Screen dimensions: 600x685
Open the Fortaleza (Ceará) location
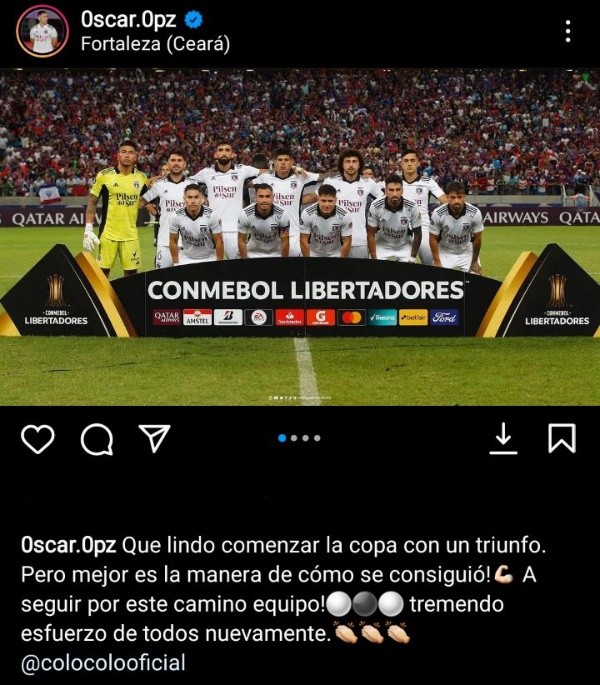click(155, 44)
